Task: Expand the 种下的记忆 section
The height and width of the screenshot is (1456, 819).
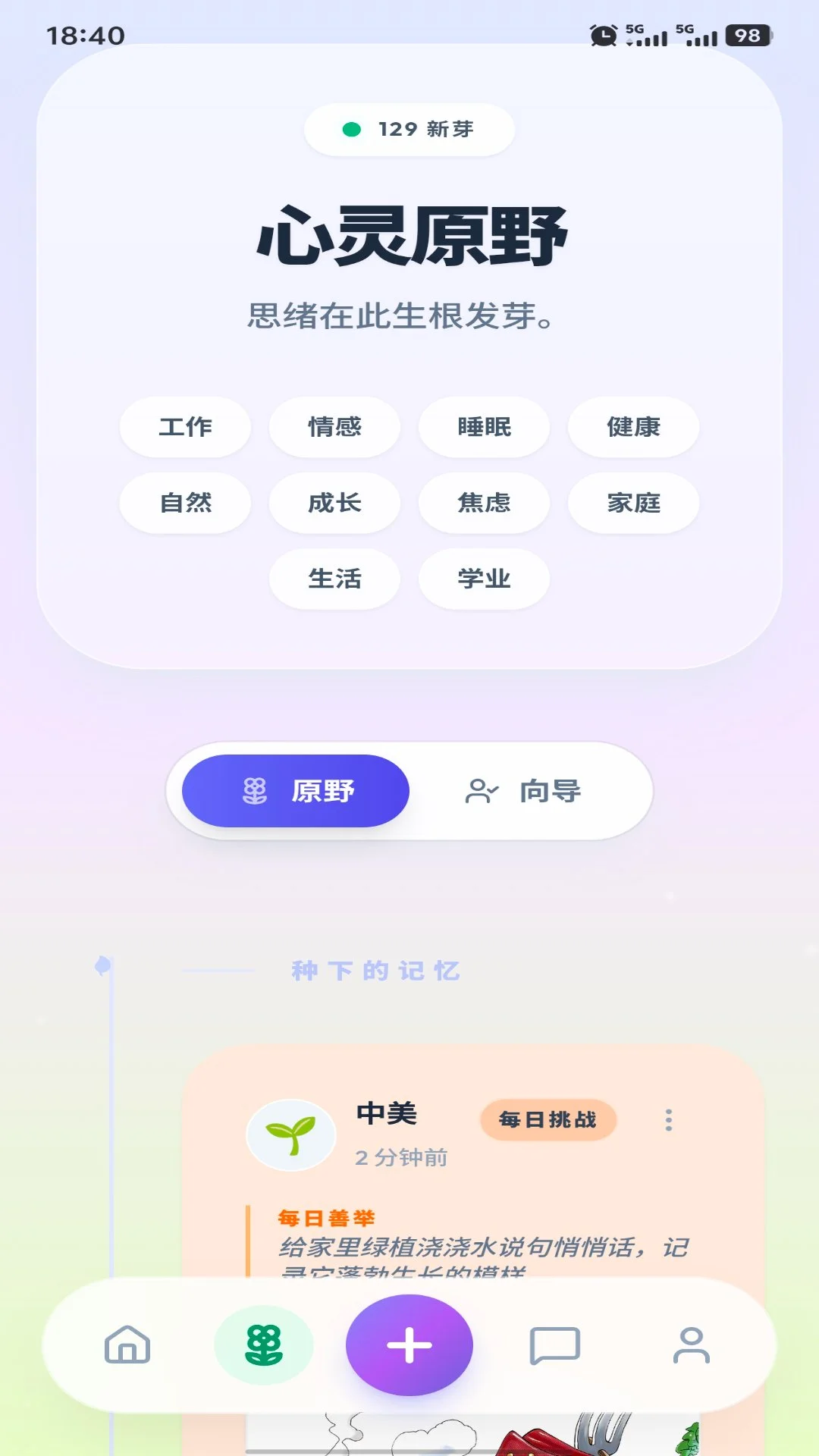Action: pyautogui.click(x=377, y=968)
